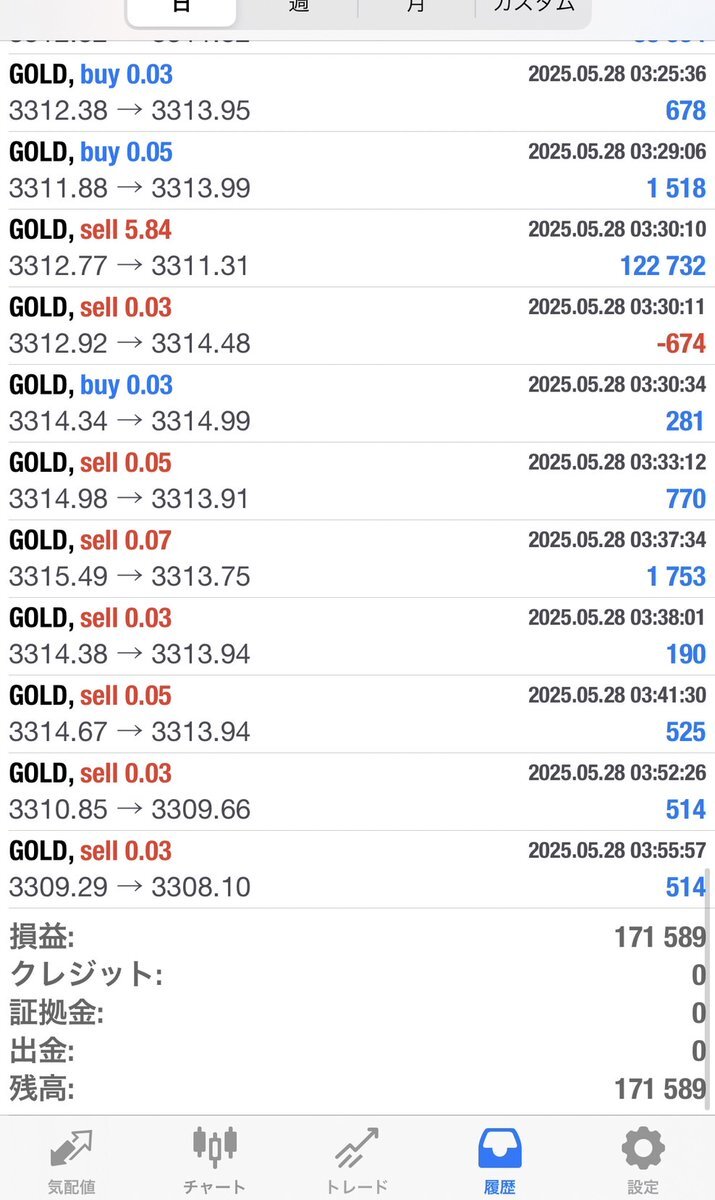715x1200 pixels.
Task: Open the チャート chart tab
Action: (214, 1159)
